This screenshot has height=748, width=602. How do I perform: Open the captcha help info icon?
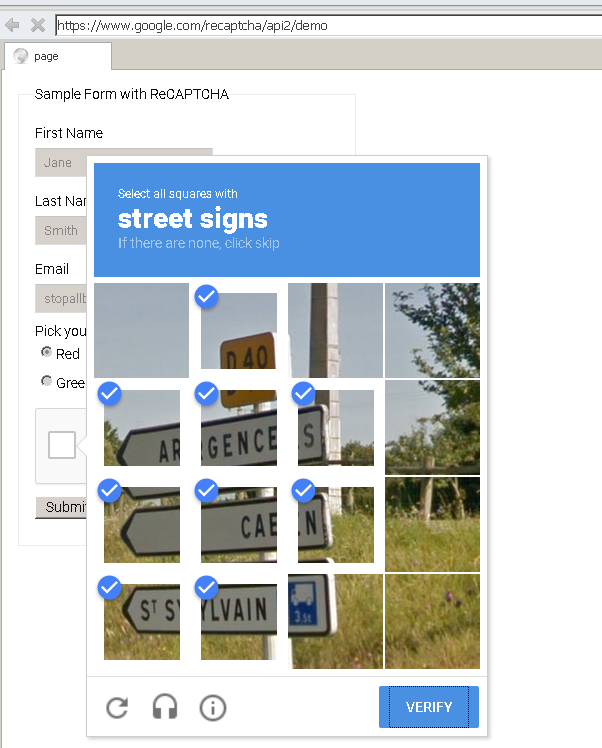[213, 708]
